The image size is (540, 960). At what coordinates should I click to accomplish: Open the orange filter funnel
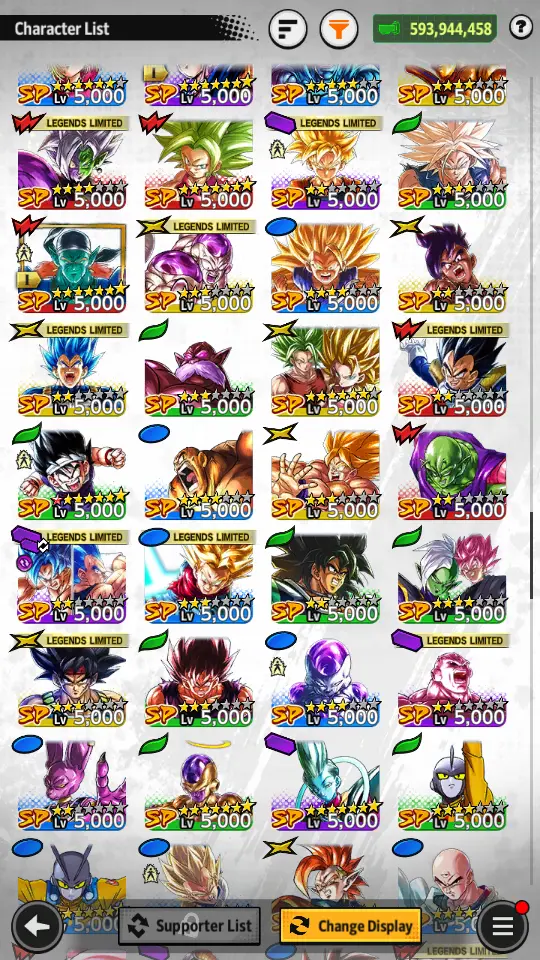[x=339, y=28]
